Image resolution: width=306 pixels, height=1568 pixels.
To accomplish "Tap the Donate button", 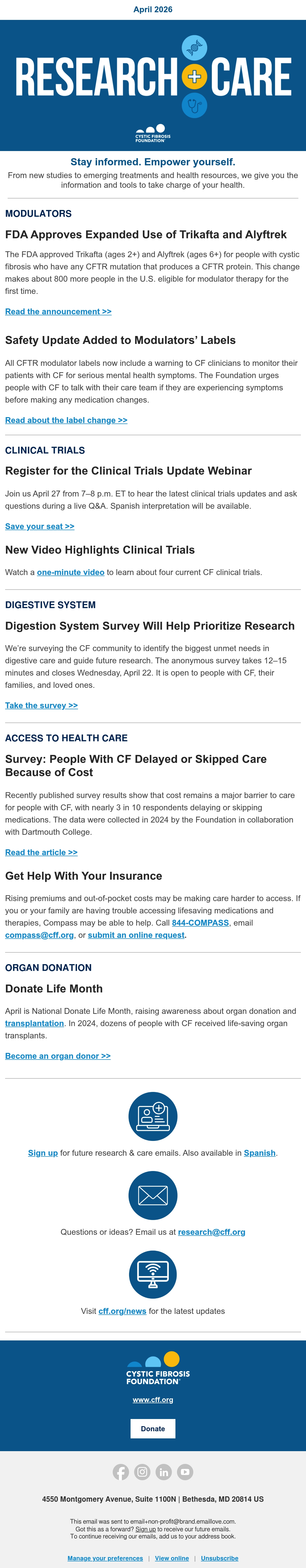I will pyautogui.click(x=153, y=1429).
